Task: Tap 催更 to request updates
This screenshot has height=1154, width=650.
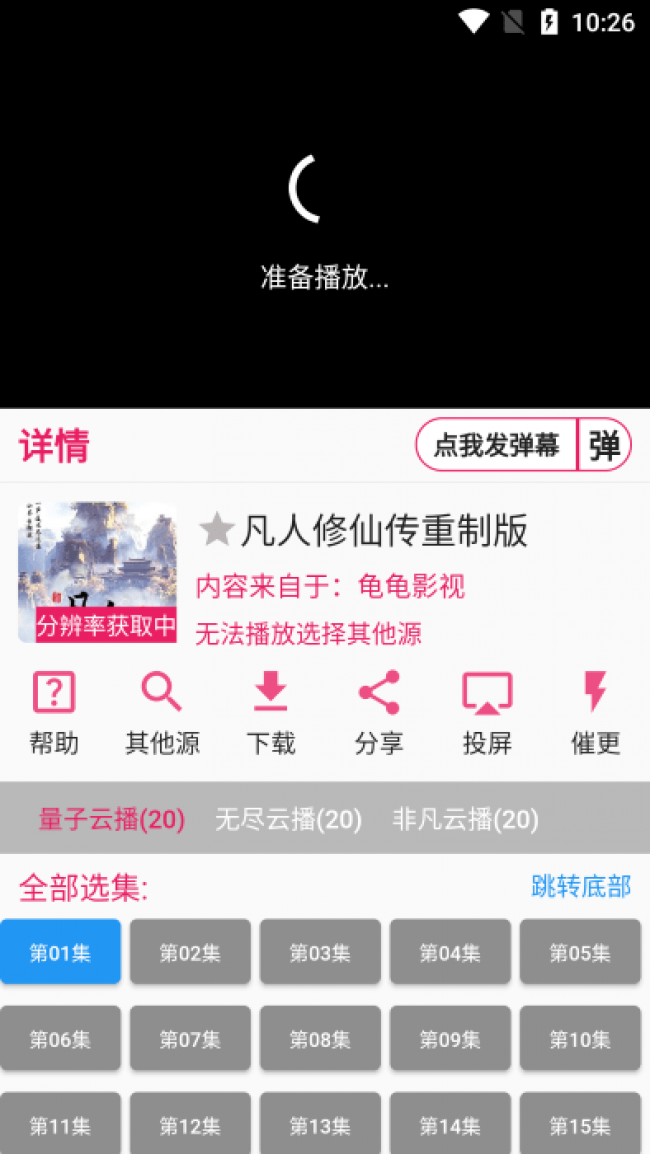Action: tap(595, 713)
